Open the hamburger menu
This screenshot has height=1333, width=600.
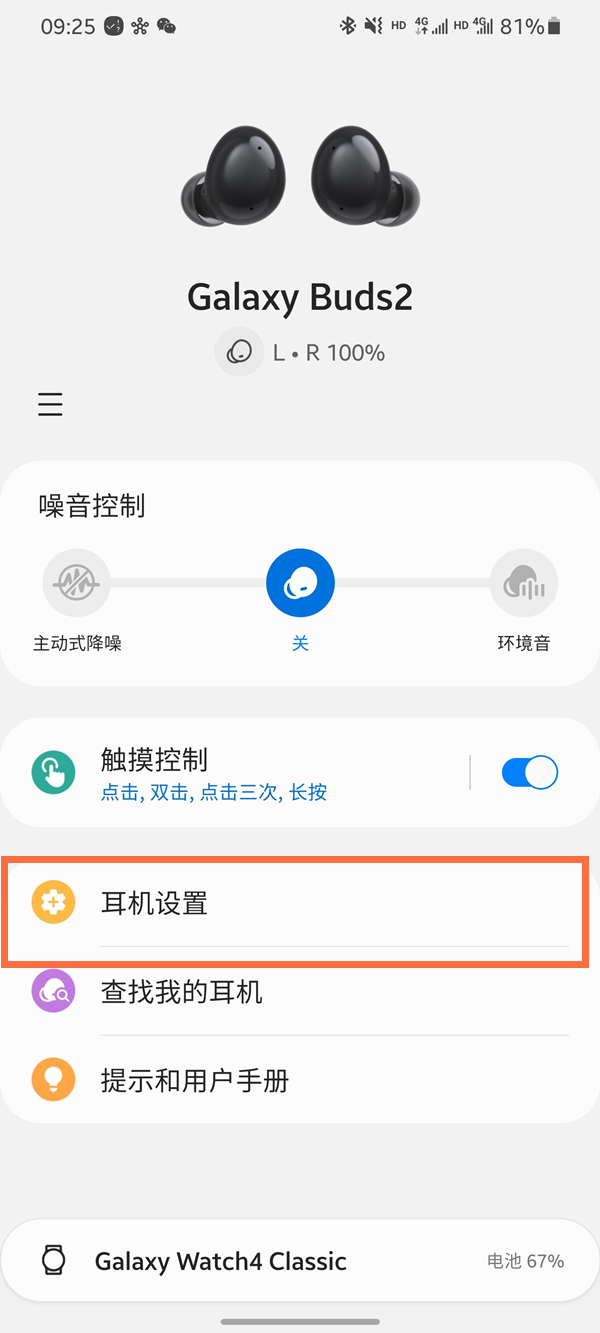(x=50, y=404)
